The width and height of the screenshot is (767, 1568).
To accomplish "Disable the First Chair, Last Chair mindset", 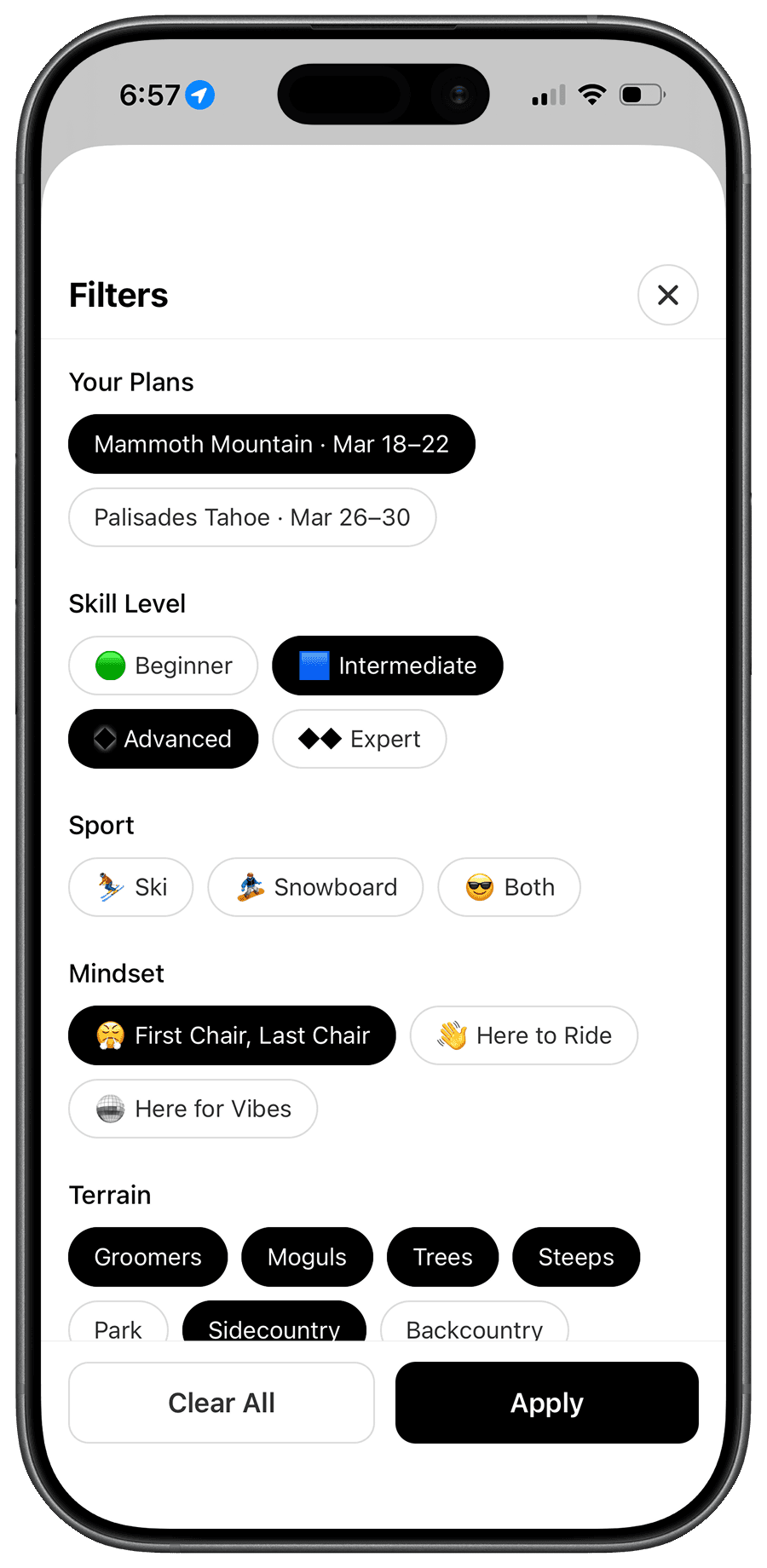I will pyautogui.click(x=231, y=1035).
